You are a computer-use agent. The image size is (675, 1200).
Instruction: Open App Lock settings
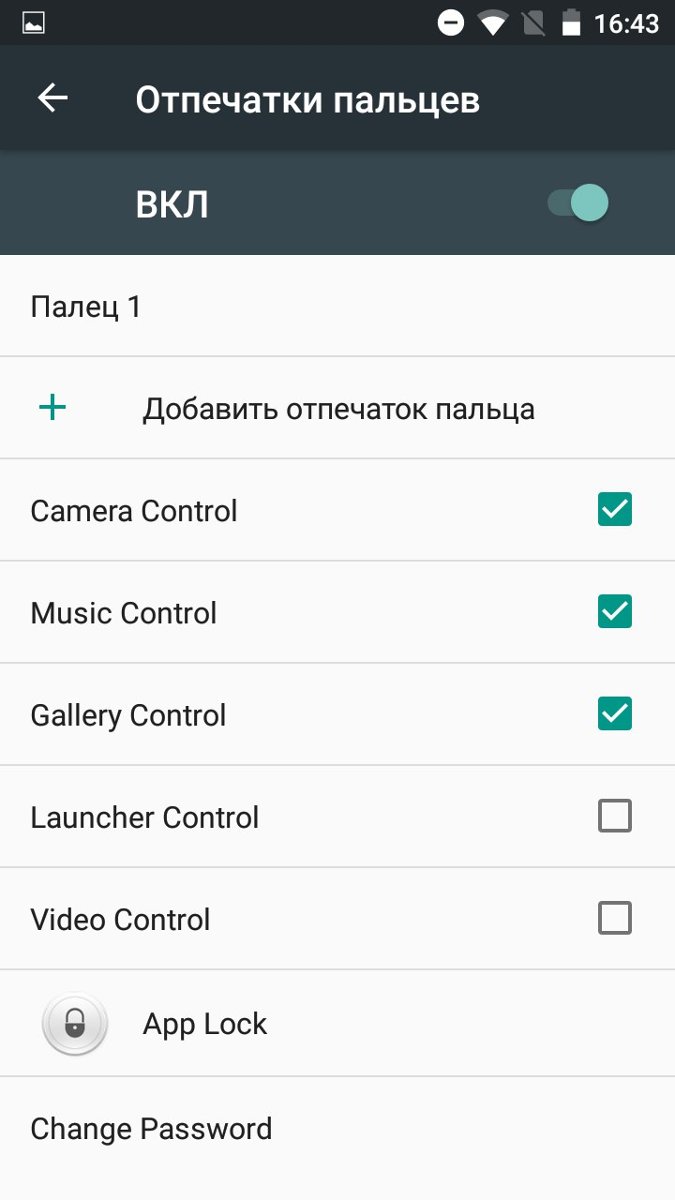[x=337, y=1023]
